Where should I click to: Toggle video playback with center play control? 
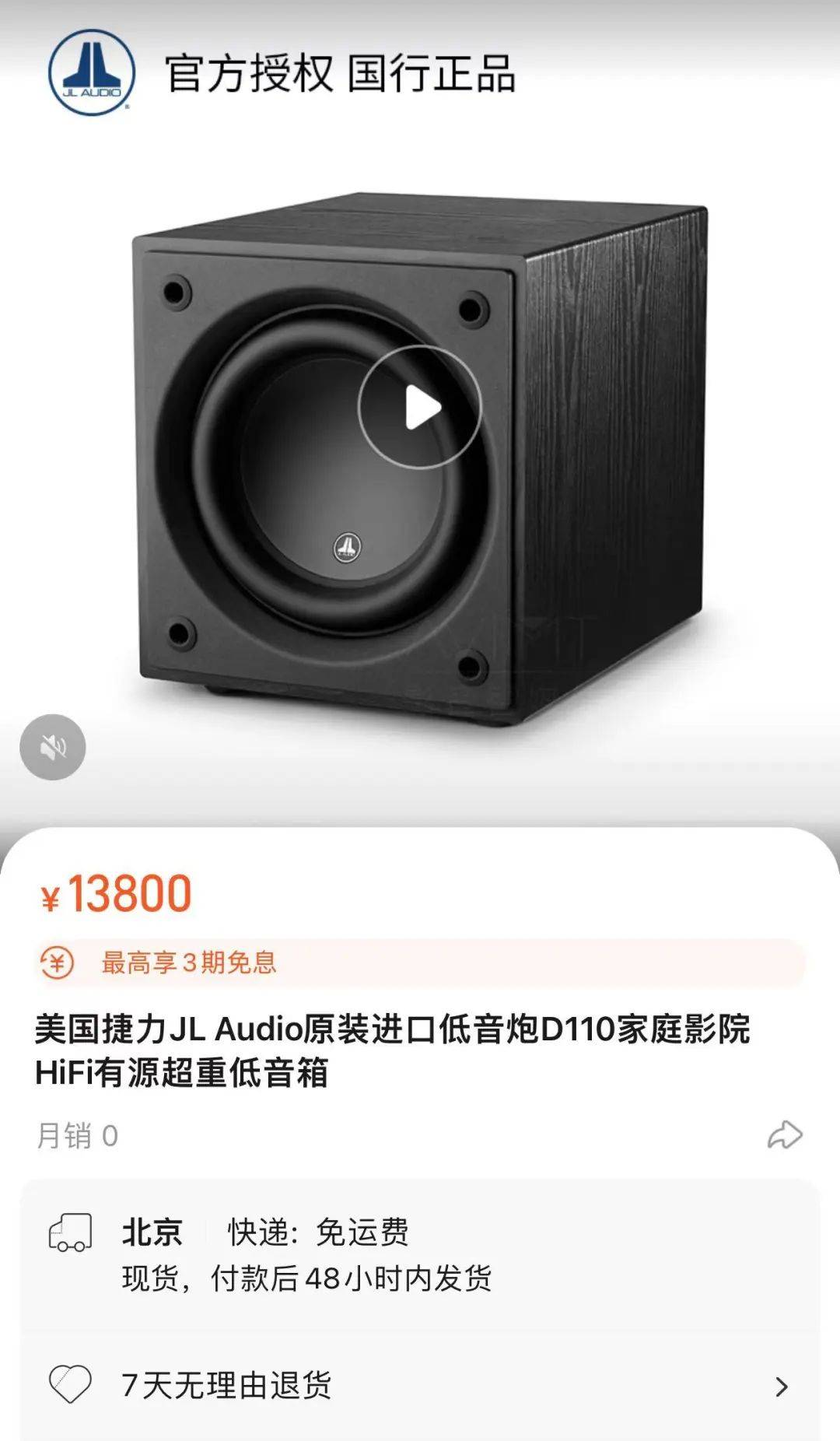(x=421, y=405)
